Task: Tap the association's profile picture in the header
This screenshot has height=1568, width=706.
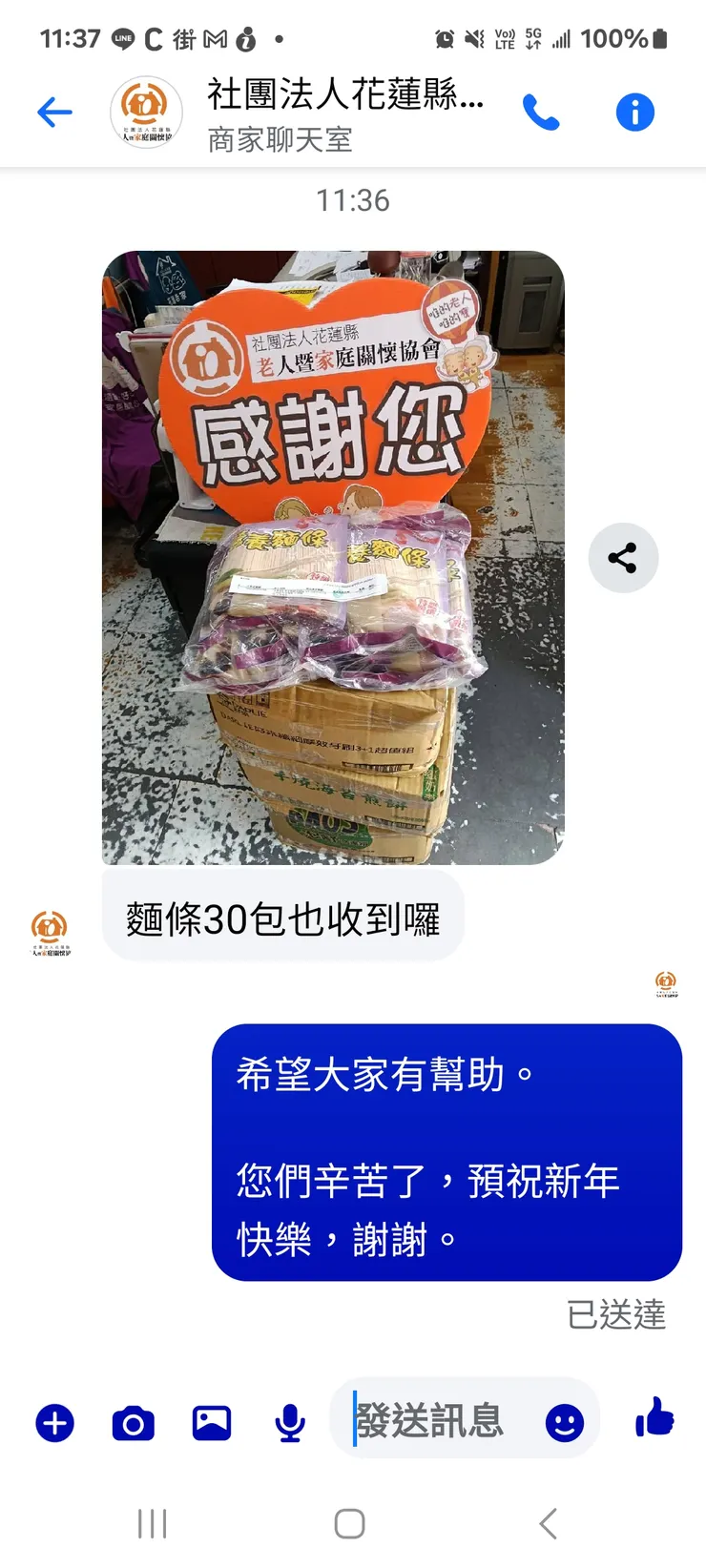Action: (x=145, y=112)
